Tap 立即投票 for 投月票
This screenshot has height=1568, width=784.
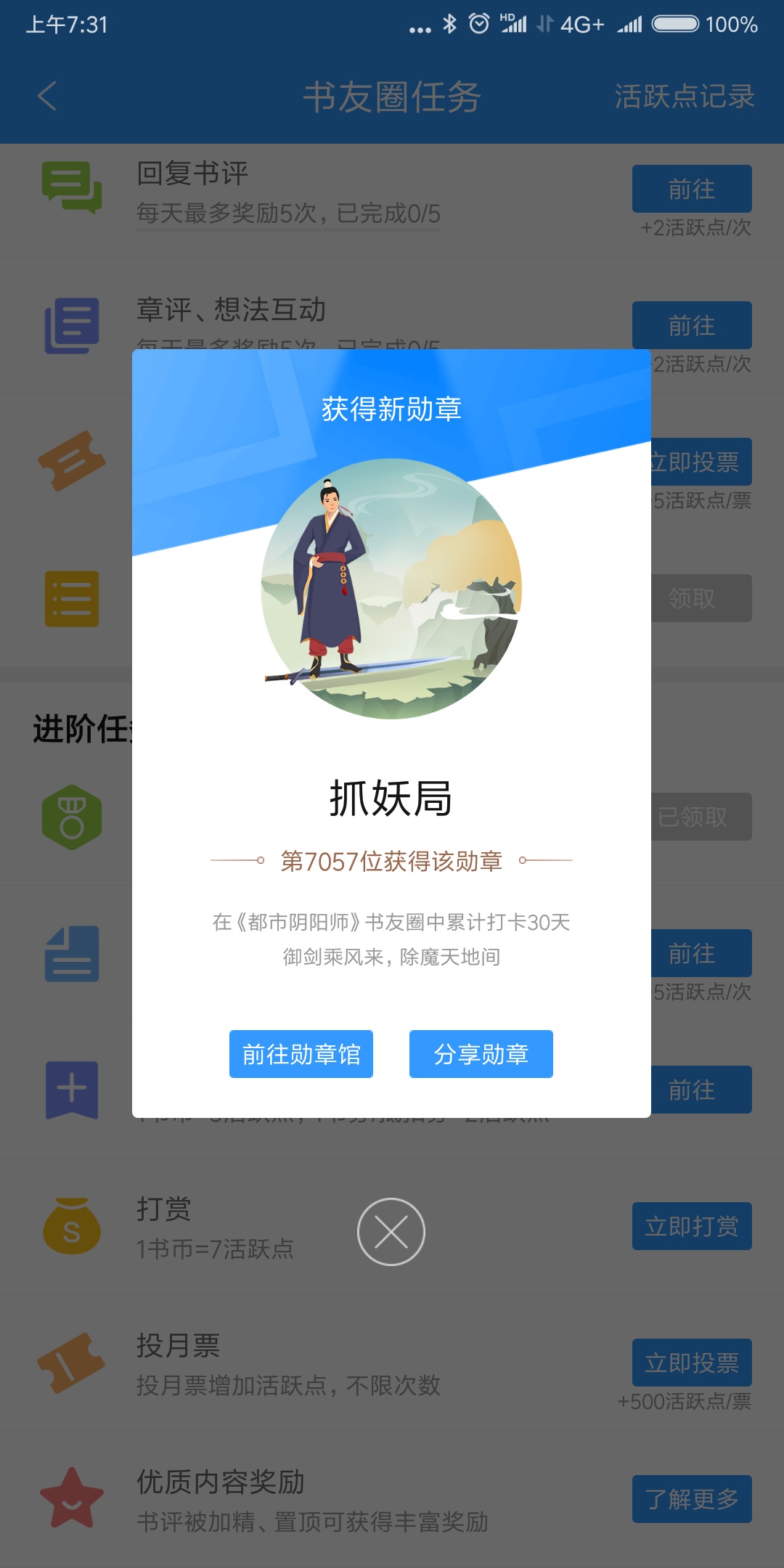tap(692, 1363)
